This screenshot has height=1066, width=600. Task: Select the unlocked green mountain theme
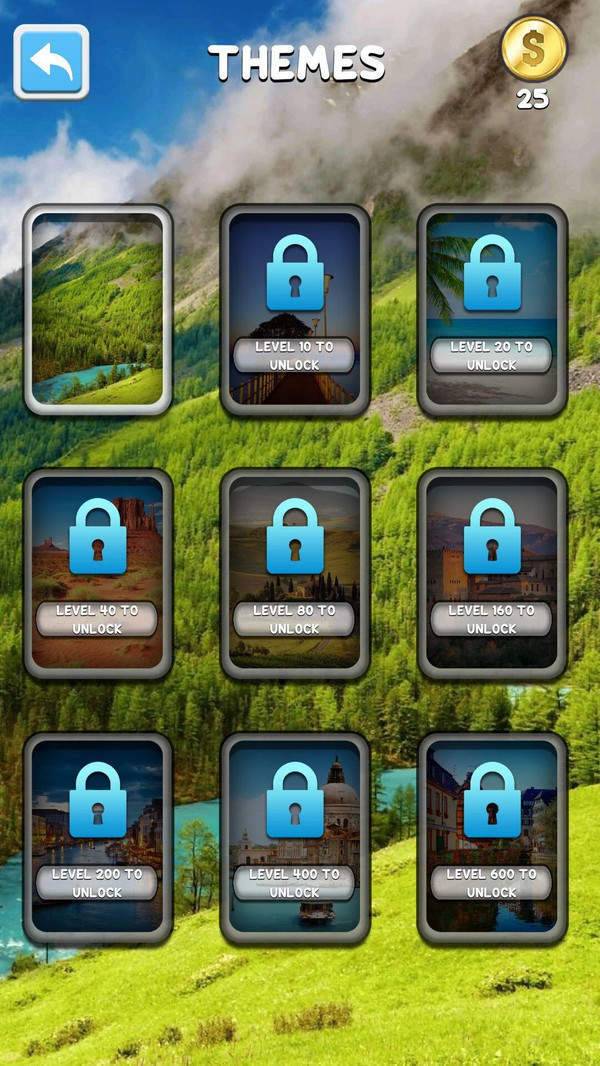click(x=98, y=309)
